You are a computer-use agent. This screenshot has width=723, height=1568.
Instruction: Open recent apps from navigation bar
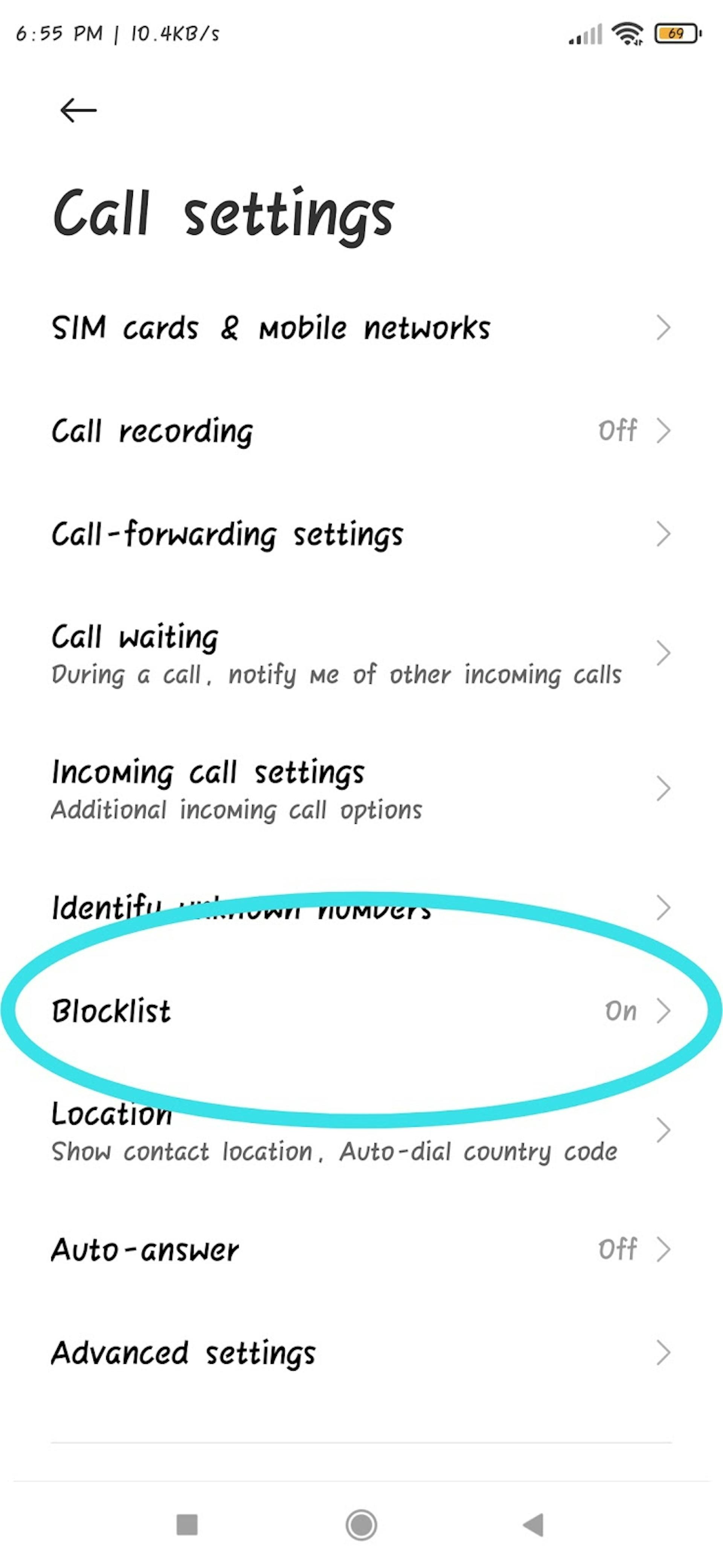pos(187,1525)
